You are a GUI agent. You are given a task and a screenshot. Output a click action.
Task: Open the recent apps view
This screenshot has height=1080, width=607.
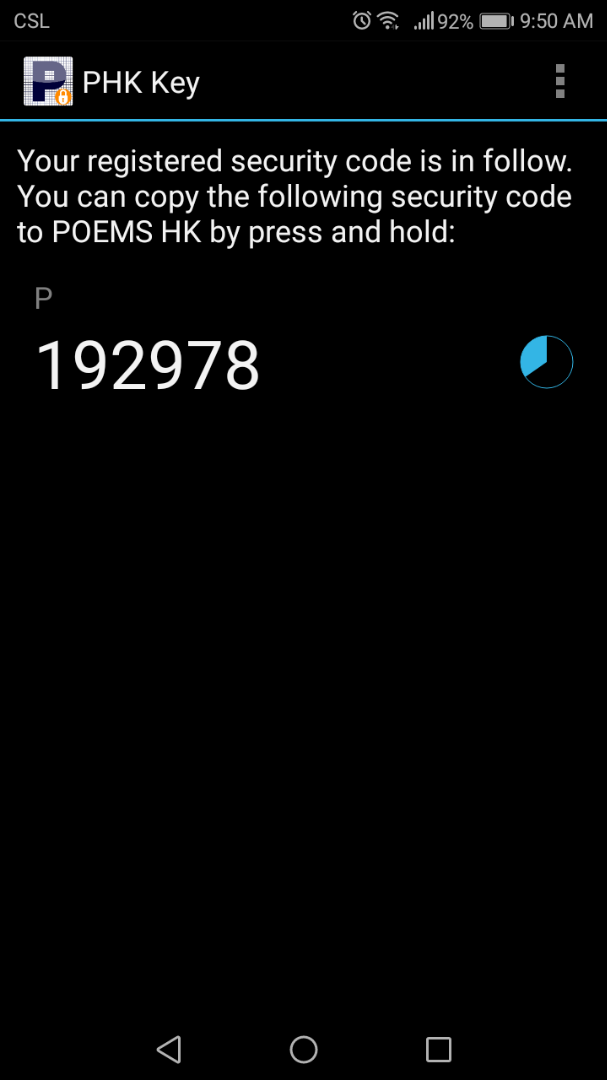coord(438,1049)
